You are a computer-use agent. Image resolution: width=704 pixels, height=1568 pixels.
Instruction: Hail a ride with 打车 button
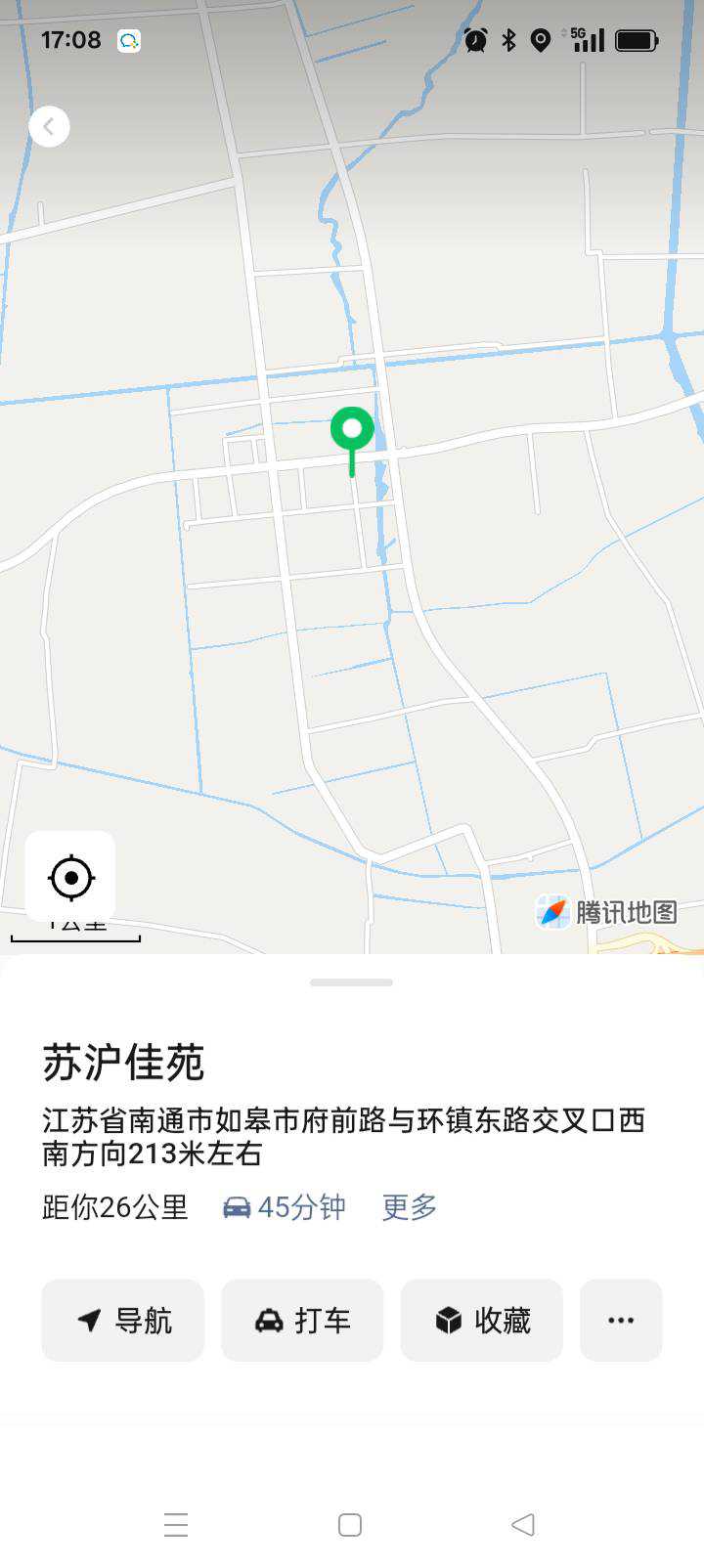point(302,1321)
